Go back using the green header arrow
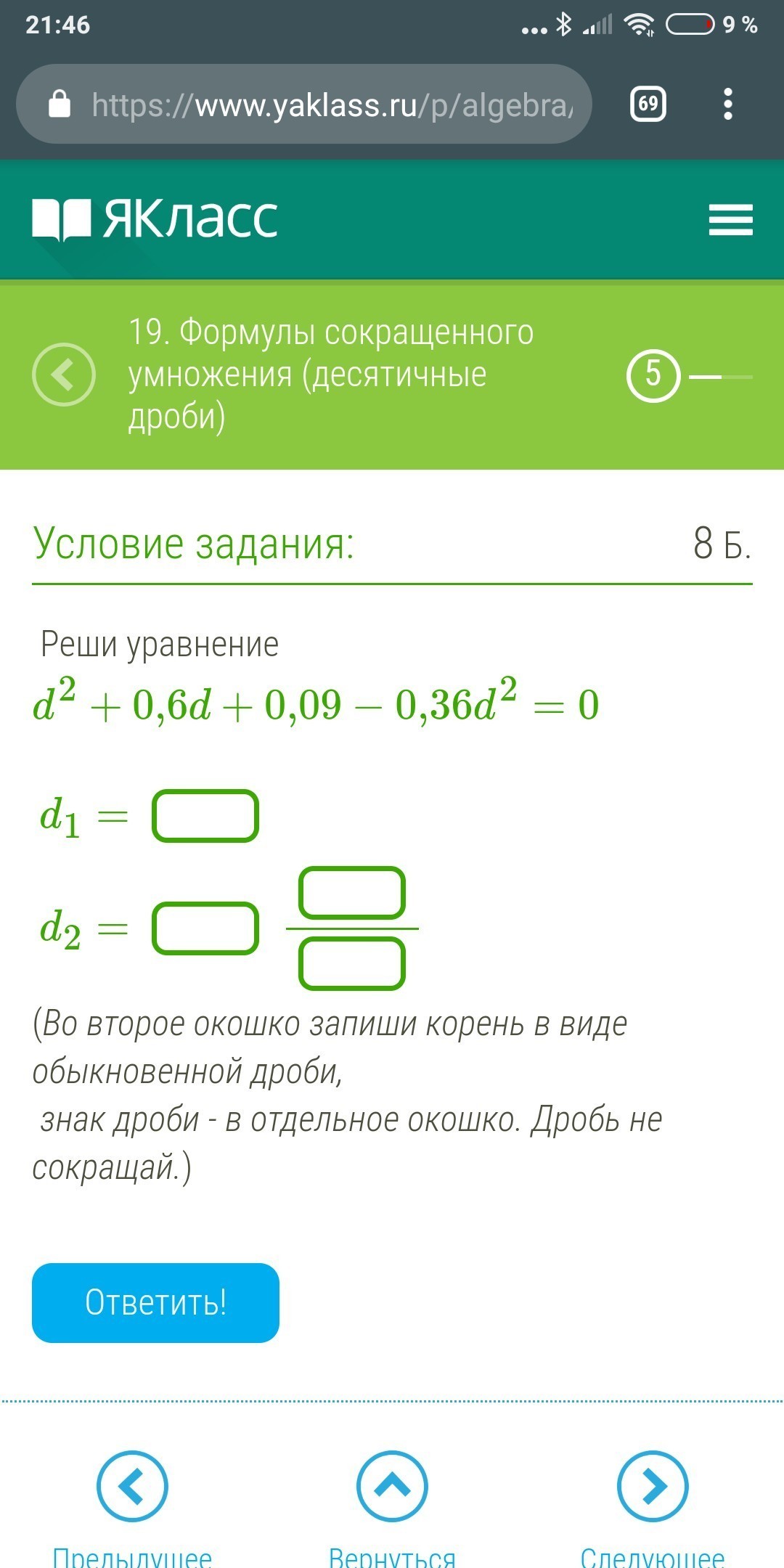 [64, 375]
